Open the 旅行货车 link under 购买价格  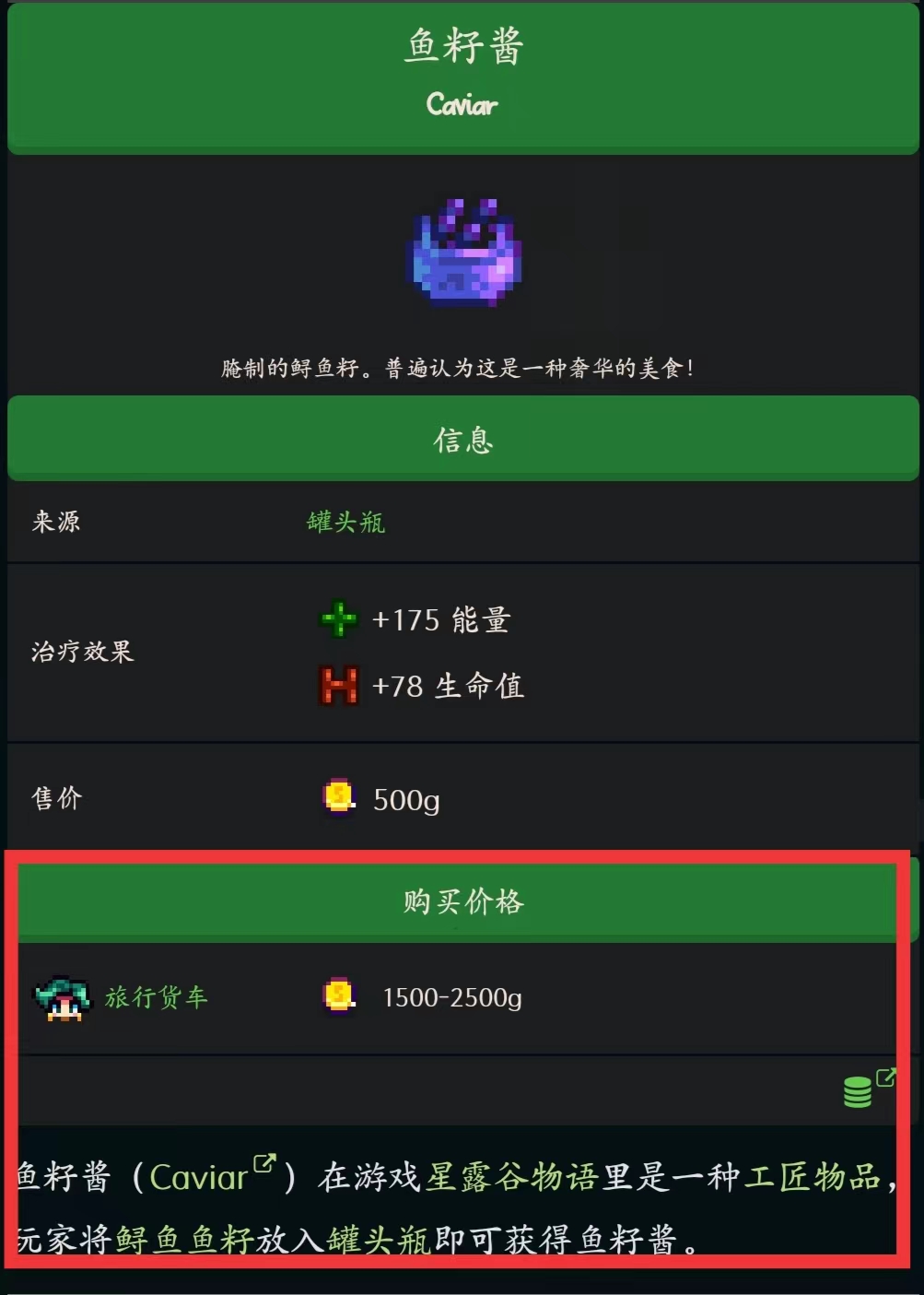(x=156, y=997)
